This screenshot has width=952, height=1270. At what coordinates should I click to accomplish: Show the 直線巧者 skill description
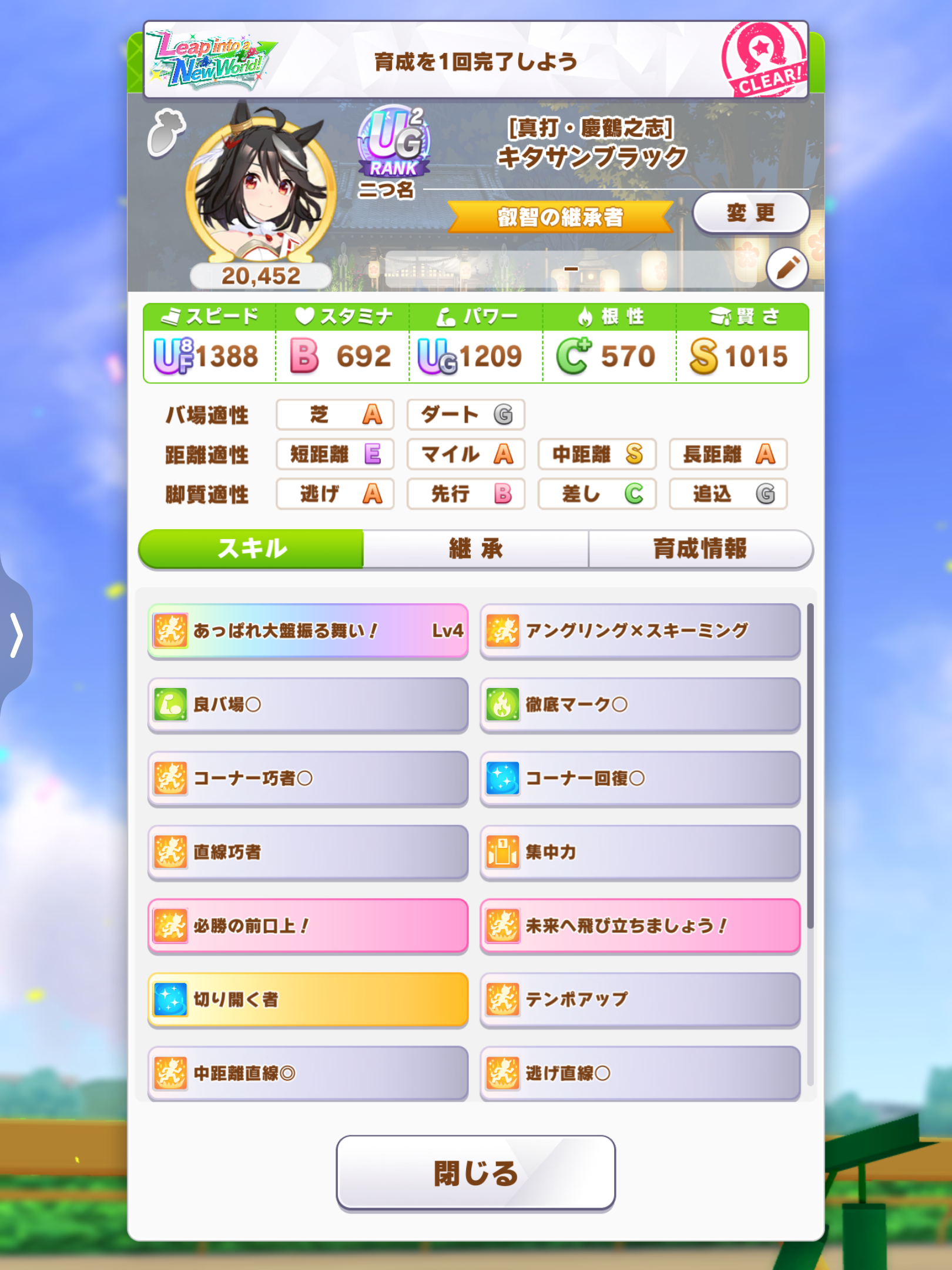point(308,852)
